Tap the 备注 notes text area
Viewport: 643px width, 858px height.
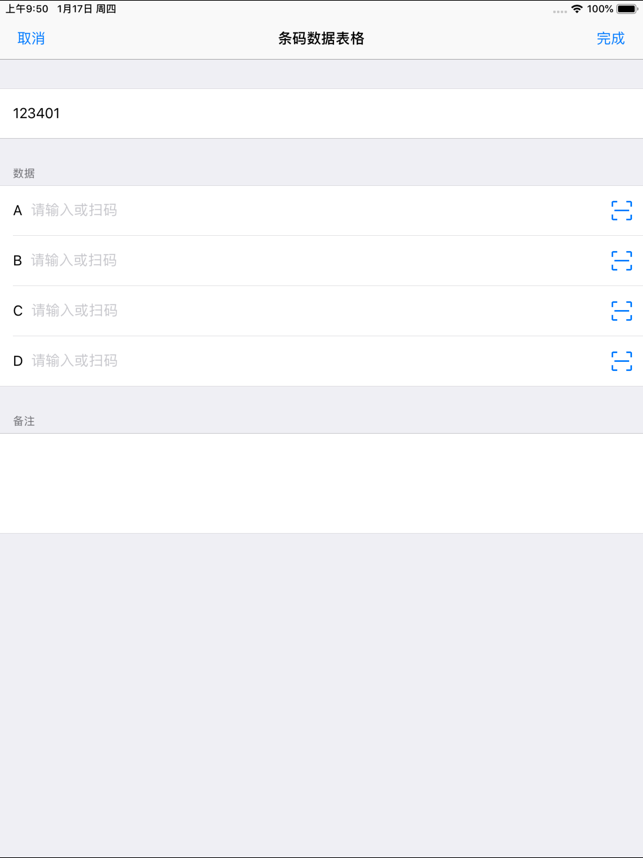321,483
